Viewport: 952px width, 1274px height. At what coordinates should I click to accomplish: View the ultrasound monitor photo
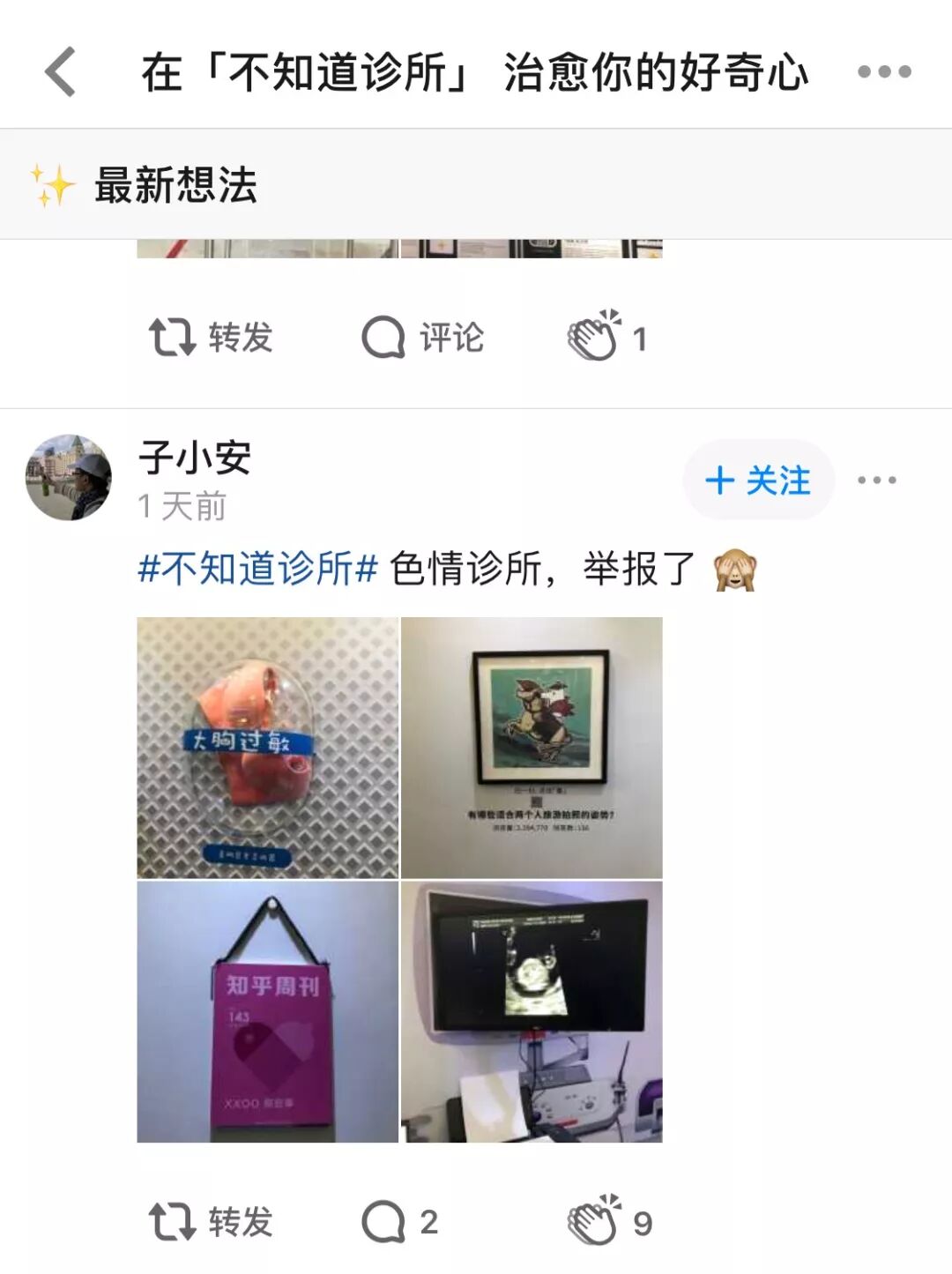532,1011
